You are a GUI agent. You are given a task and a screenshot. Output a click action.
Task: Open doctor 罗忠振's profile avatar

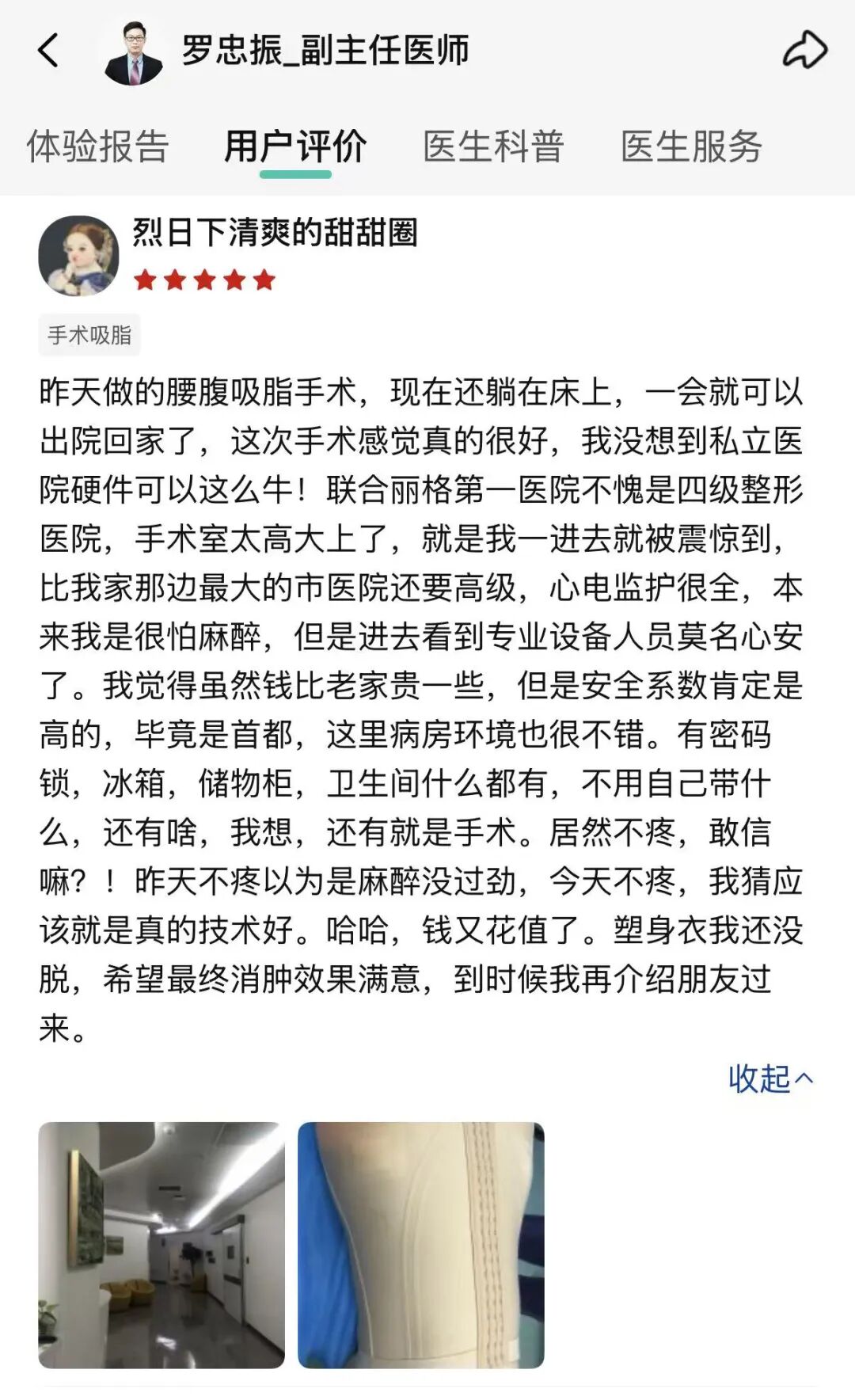click(x=134, y=52)
